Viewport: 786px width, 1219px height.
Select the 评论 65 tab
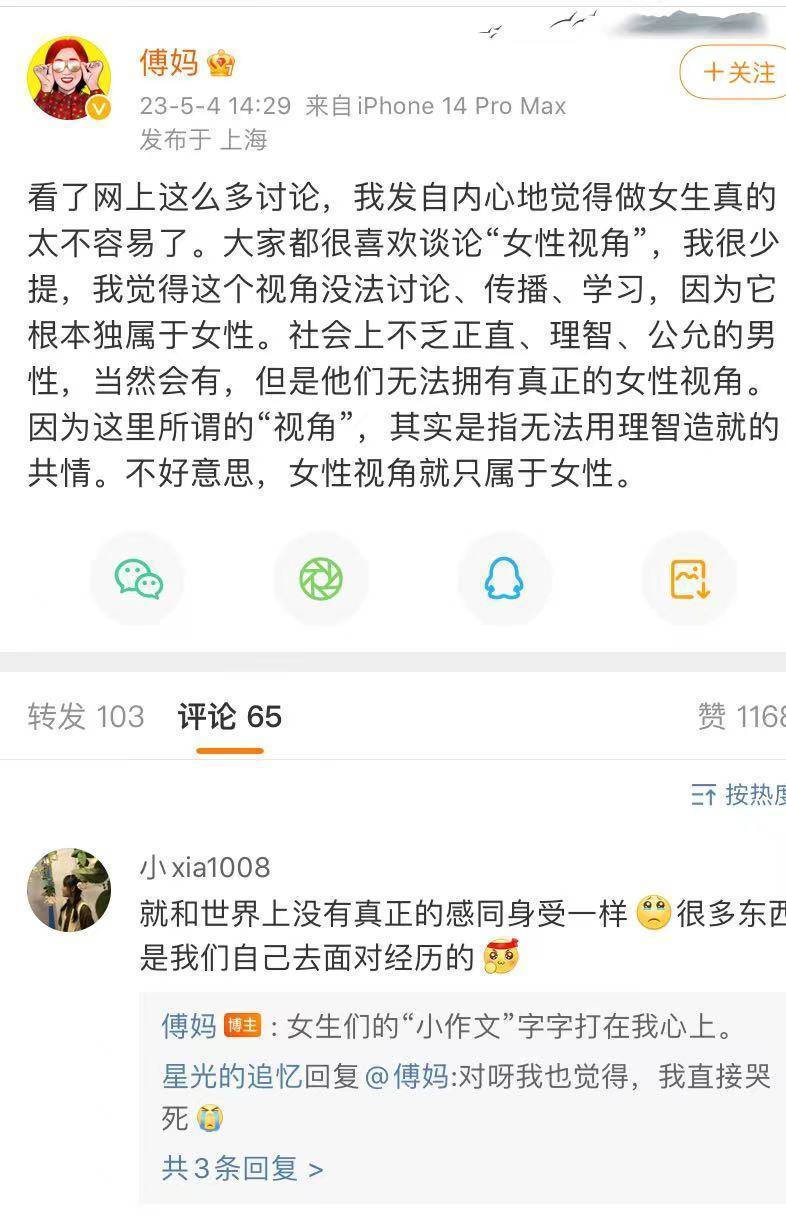pos(229,716)
